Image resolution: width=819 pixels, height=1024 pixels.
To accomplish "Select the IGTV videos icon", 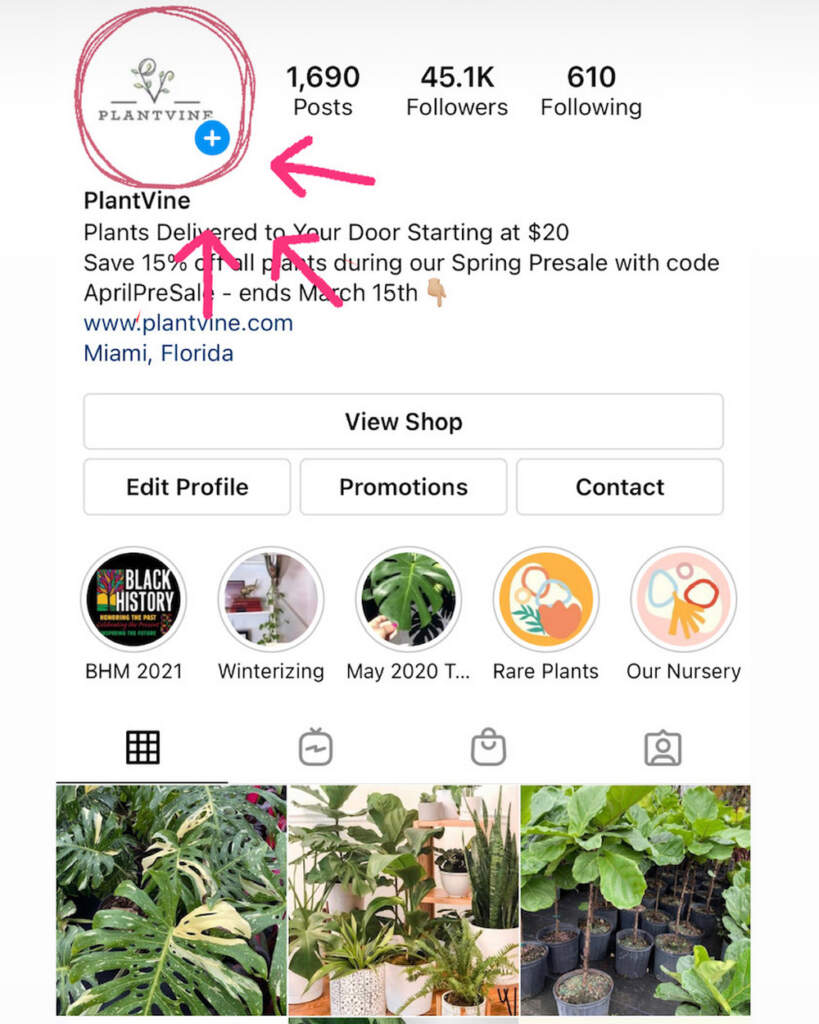I will coord(316,746).
